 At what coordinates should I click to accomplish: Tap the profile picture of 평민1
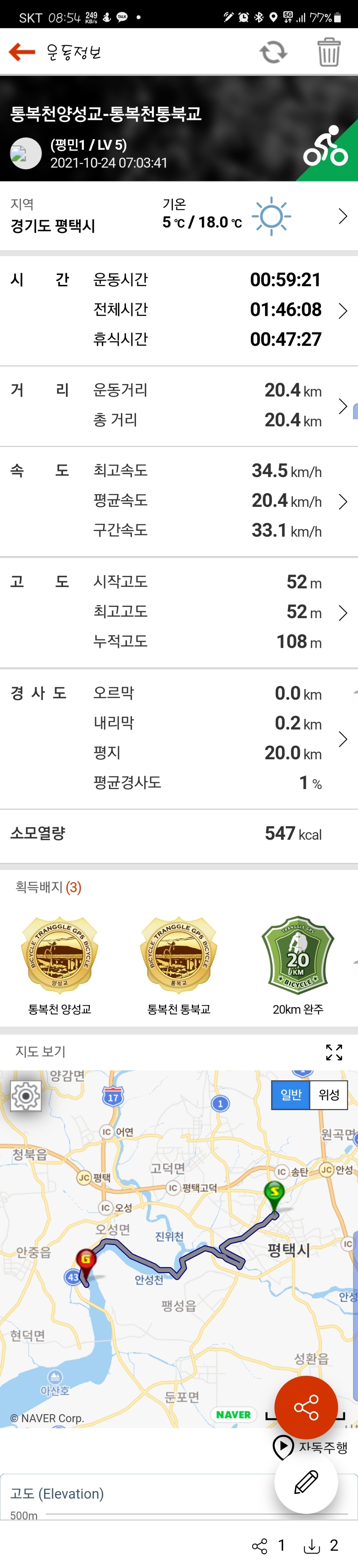tap(25, 153)
